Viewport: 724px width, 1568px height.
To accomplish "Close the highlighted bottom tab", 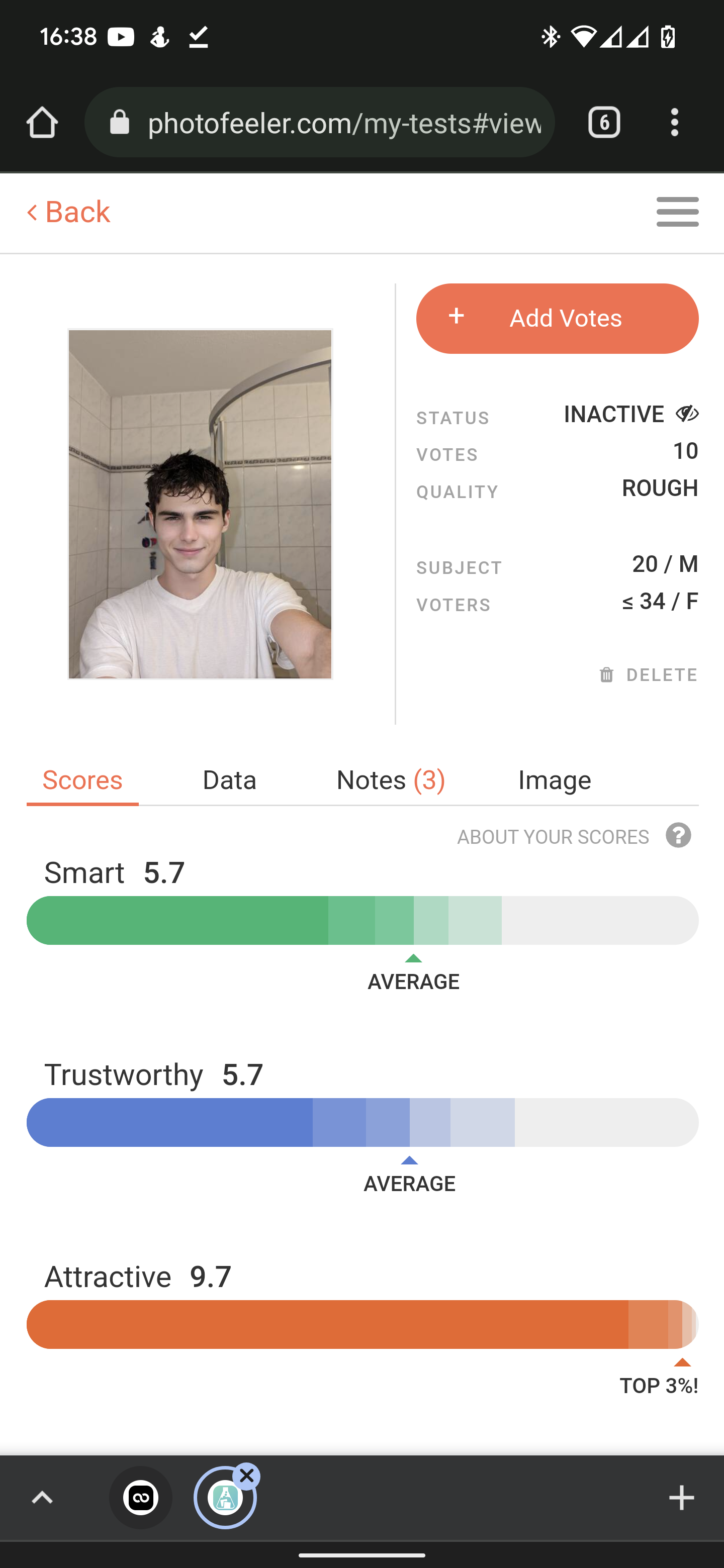I will 246,1476.
